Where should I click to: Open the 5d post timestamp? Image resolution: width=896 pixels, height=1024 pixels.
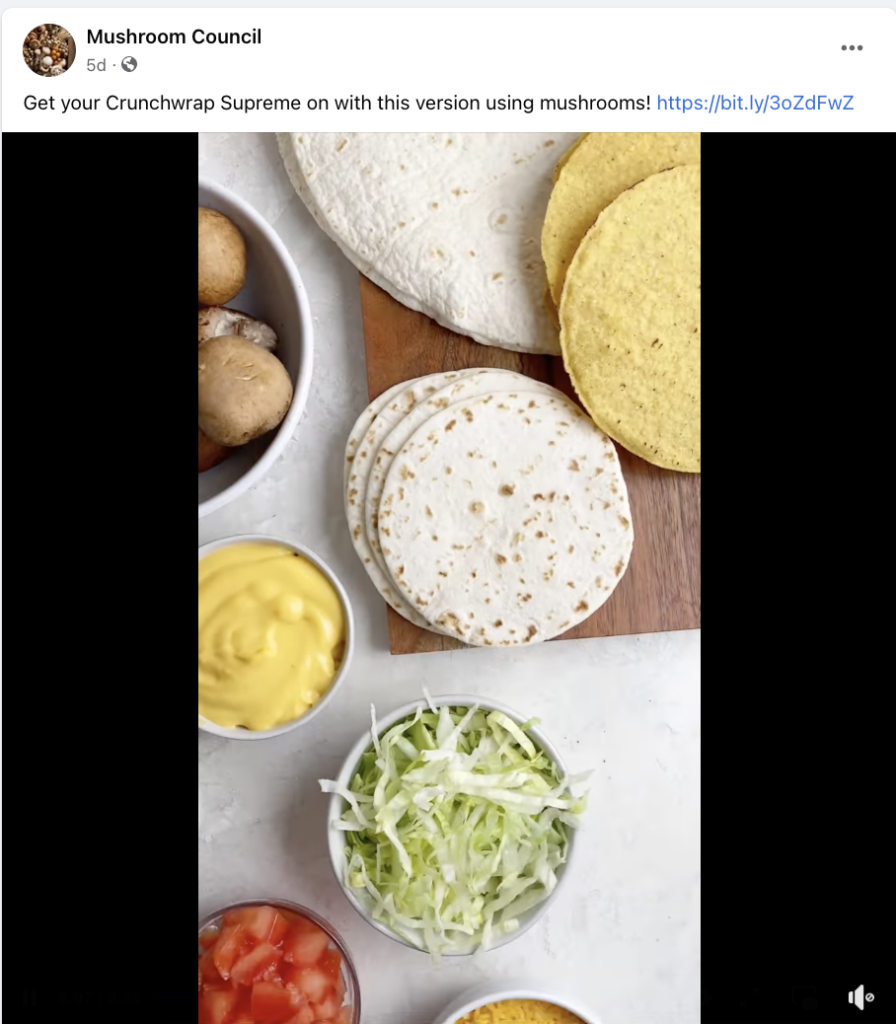pos(96,65)
